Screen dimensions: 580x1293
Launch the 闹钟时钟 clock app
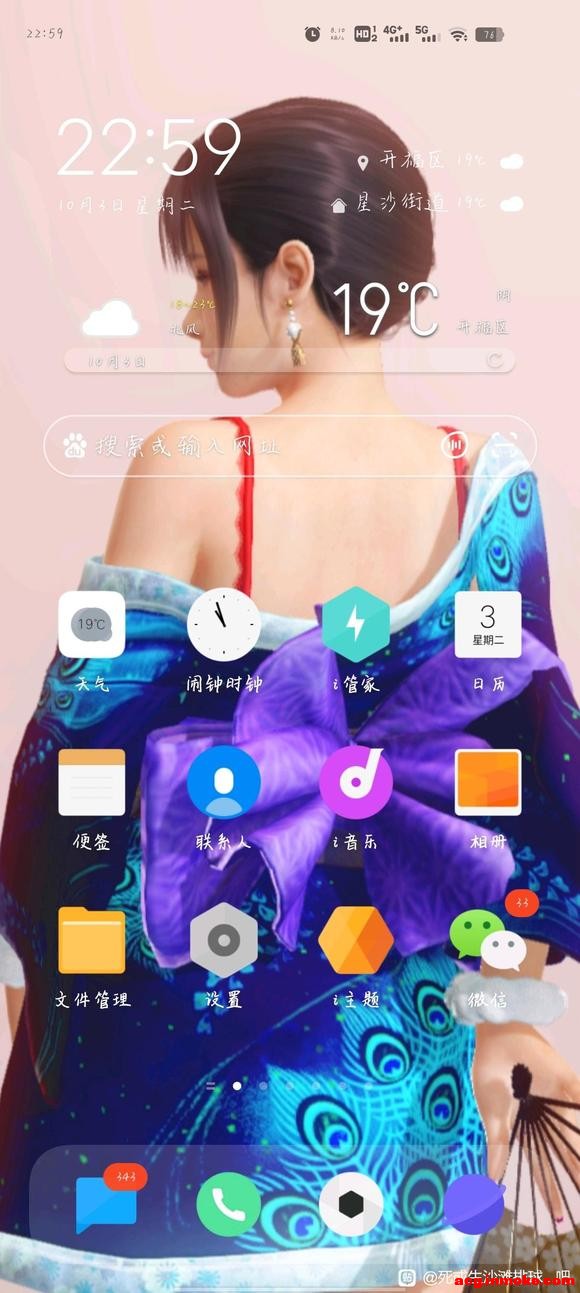224,624
